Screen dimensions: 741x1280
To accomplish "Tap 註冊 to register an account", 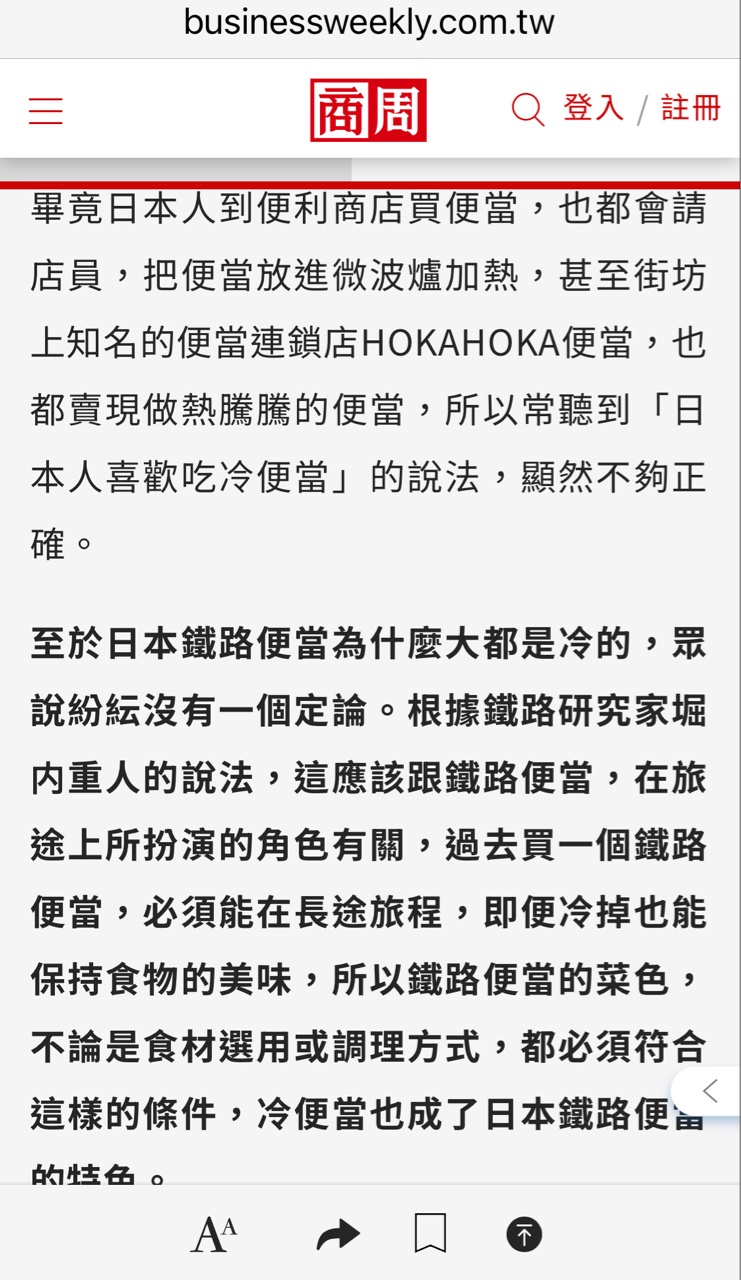I will tap(690, 108).
